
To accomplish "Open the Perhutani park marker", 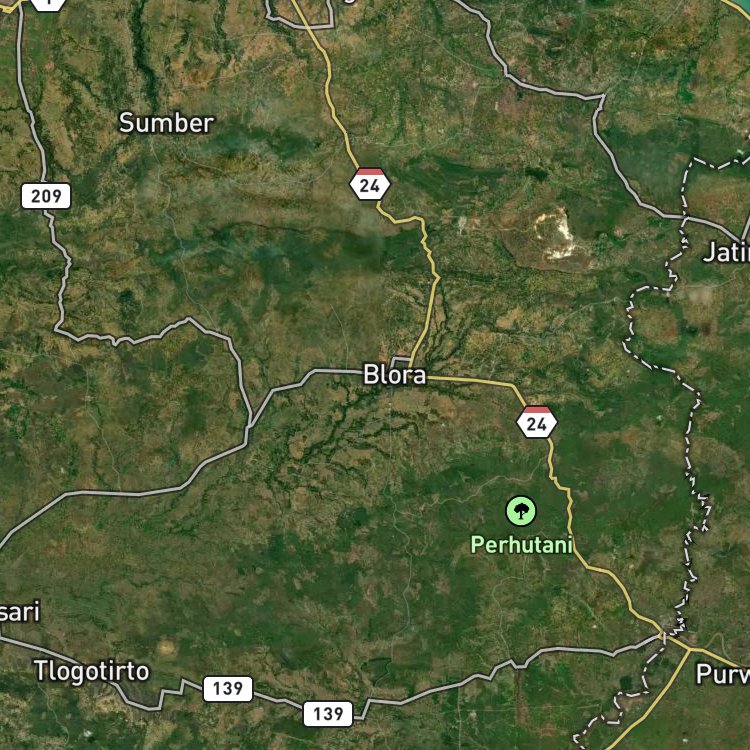I will click(x=520, y=512).
